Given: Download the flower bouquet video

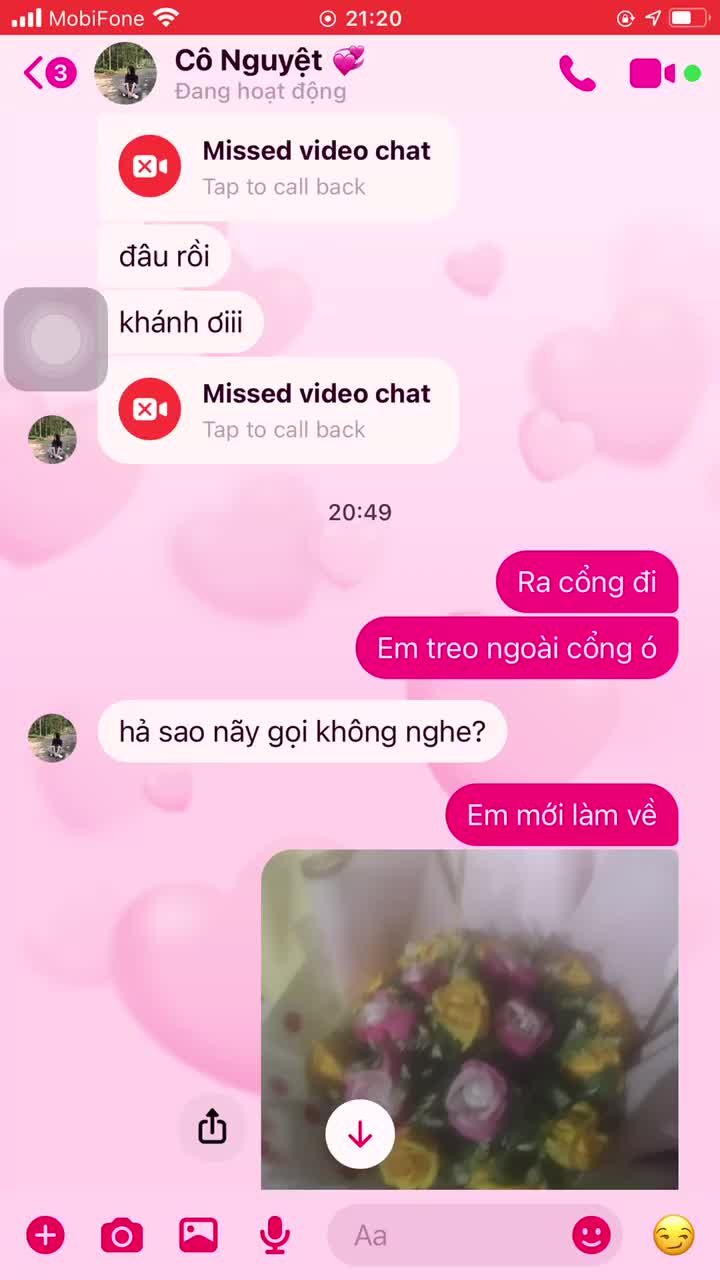Looking at the screenshot, I should click(360, 1133).
